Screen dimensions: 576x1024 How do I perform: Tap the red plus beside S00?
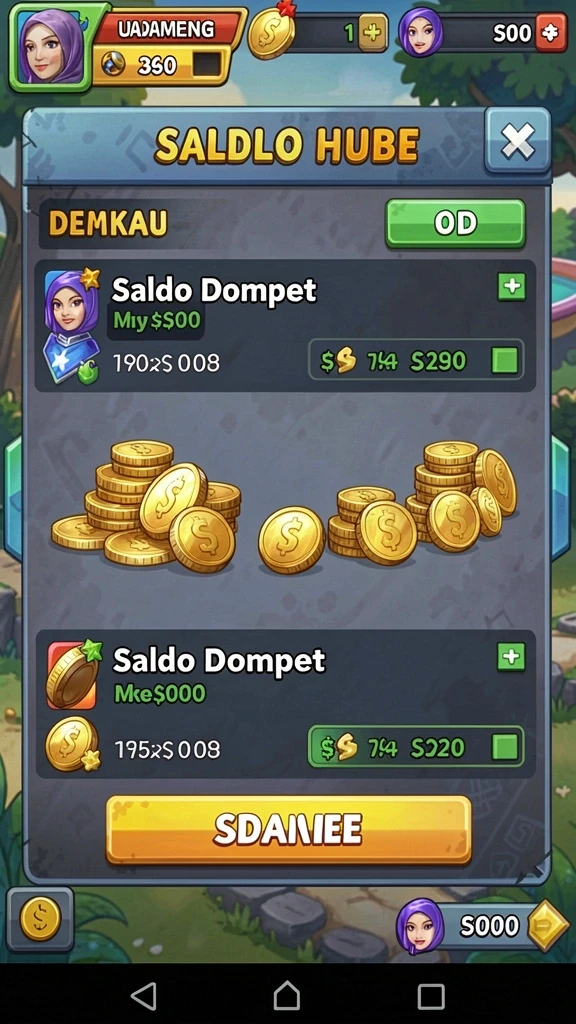551,32
